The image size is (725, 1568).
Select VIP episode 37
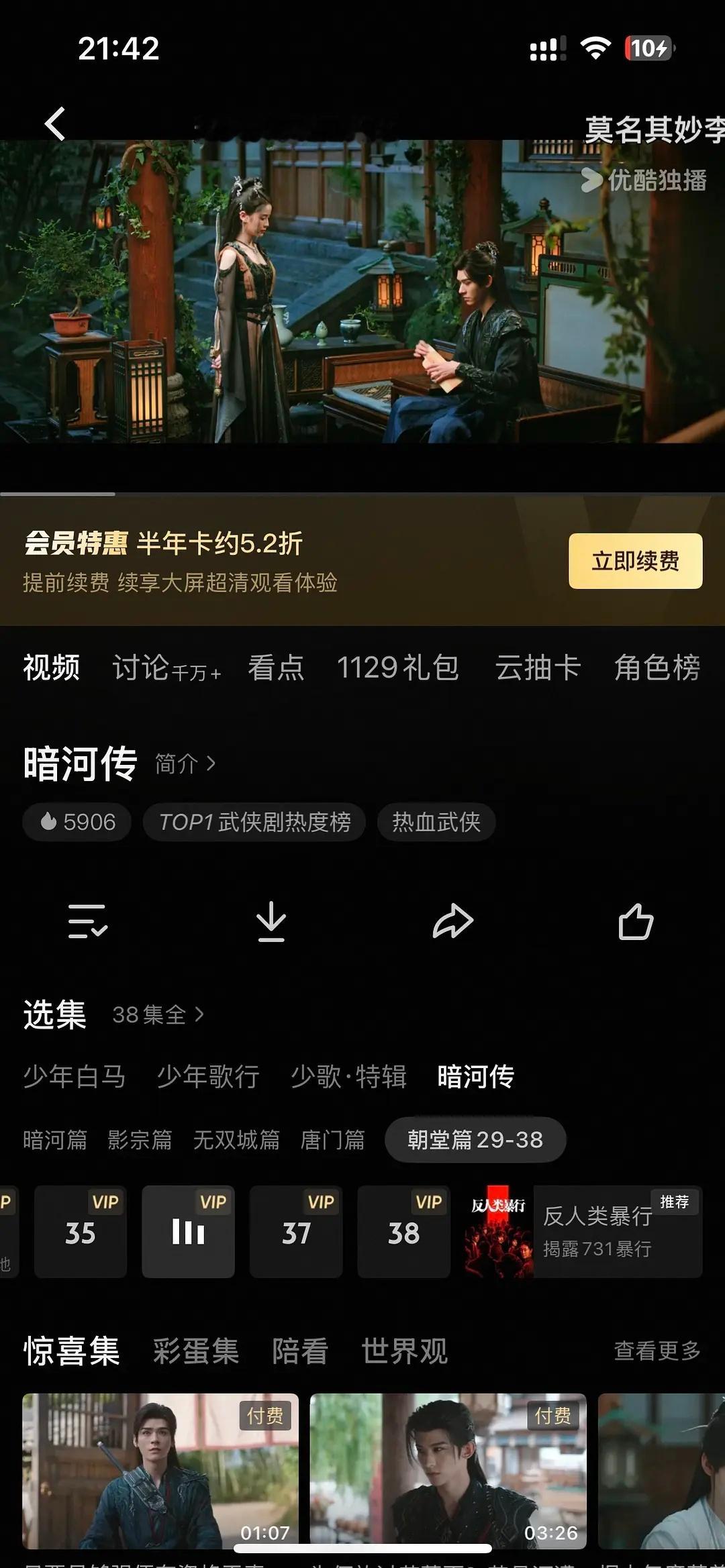click(x=297, y=1233)
